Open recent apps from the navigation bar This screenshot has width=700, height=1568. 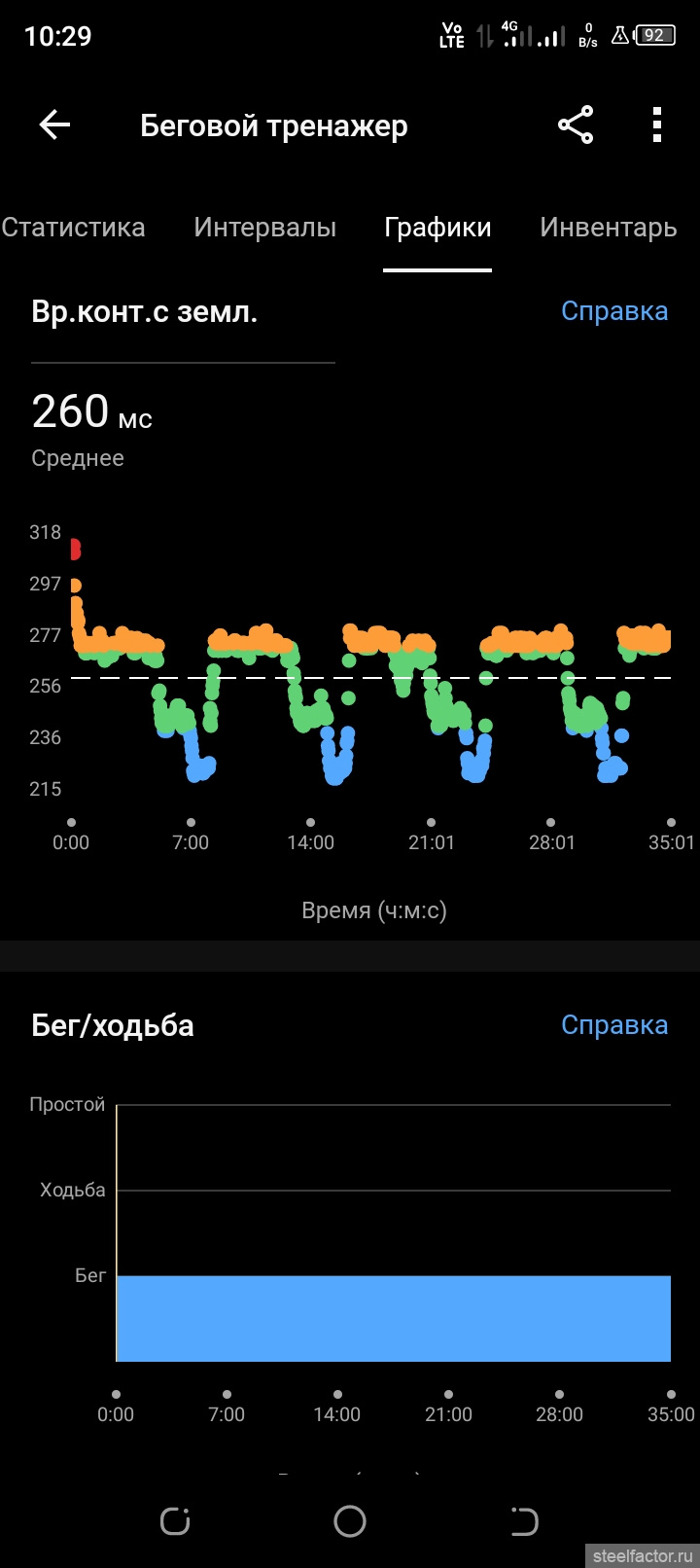click(175, 1521)
